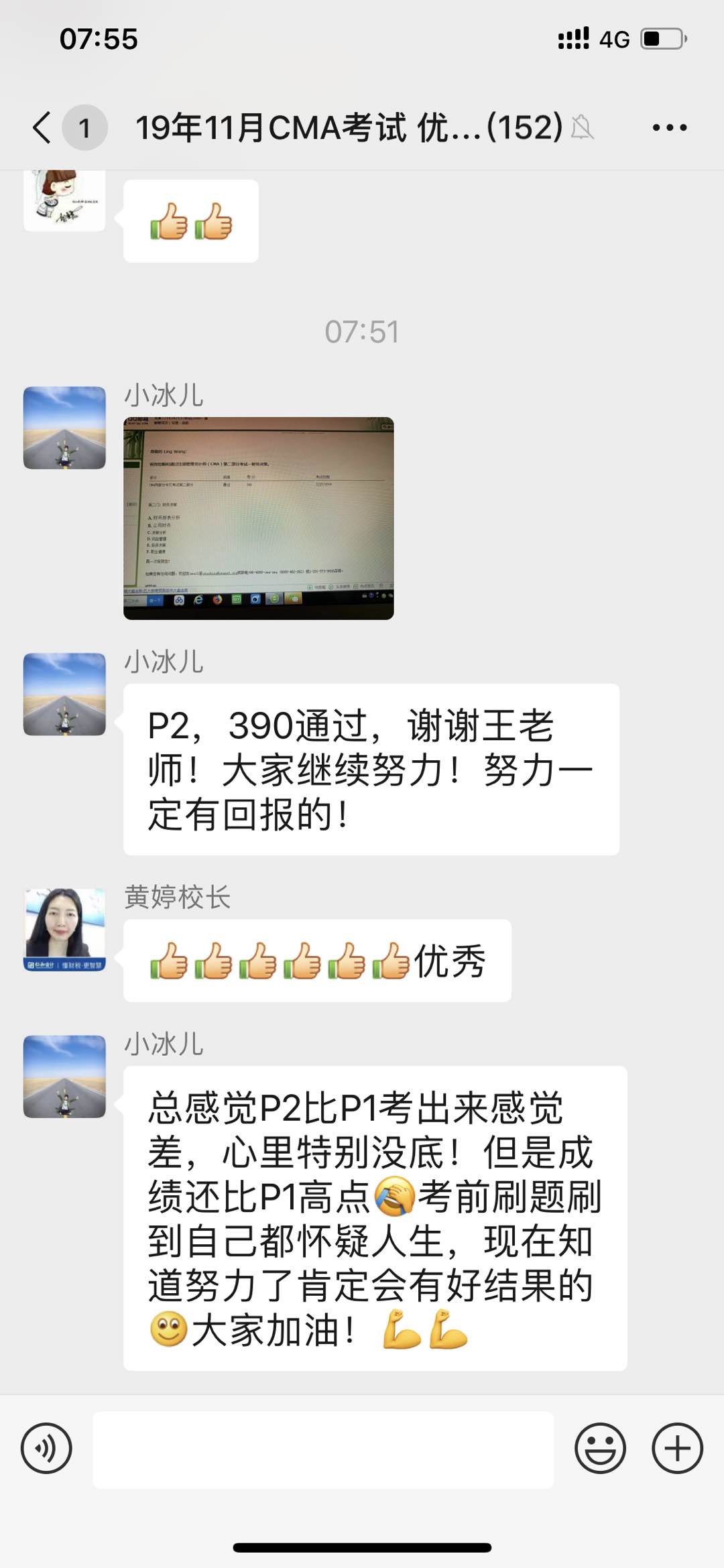Open the cartoon avatar of the thumbs-up sender
The height and width of the screenshot is (1568, 724).
click(x=65, y=200)
